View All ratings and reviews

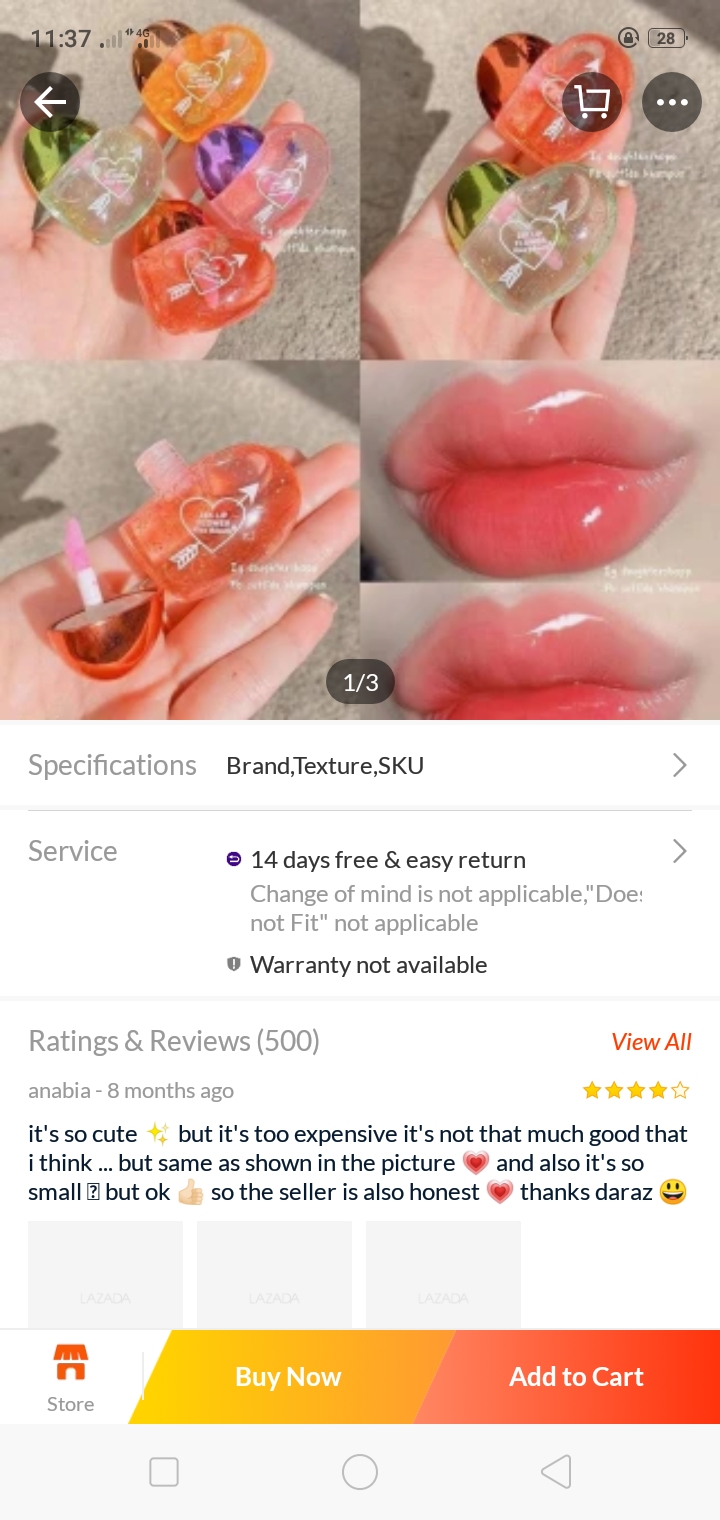pos(651,1042)
